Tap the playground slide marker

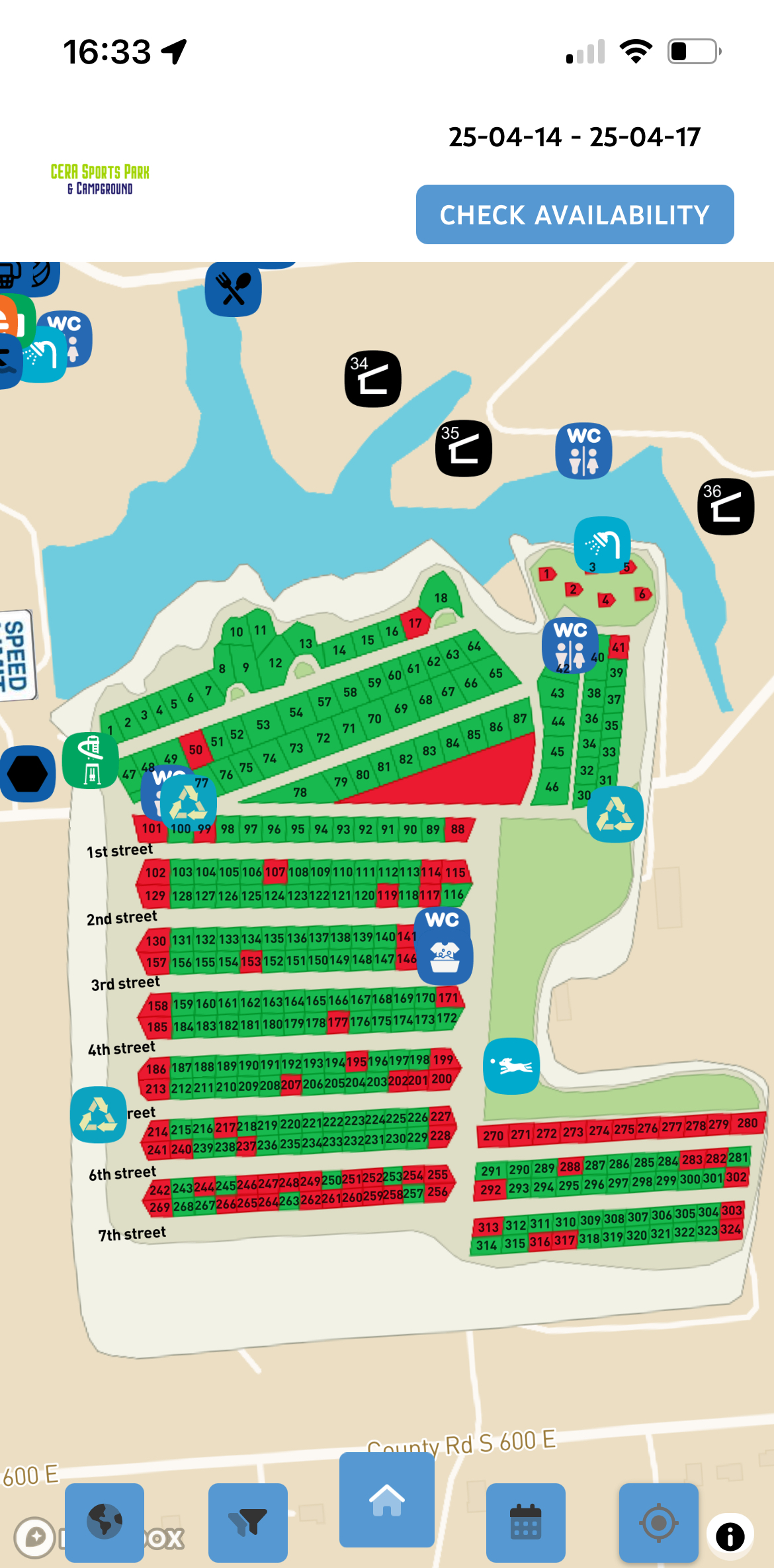click(91, 761)
